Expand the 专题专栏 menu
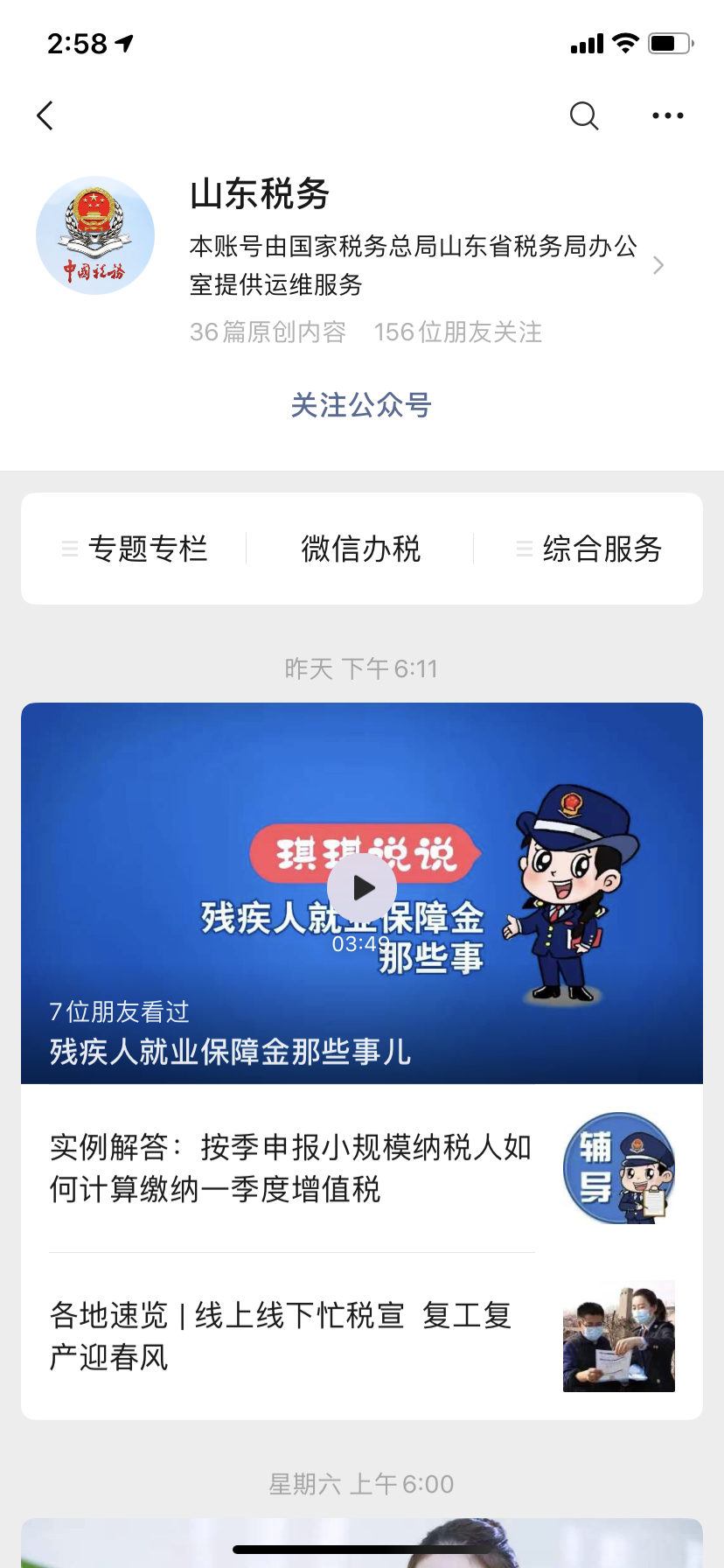Screen dimensions: 724x1568 pyautogui.click(x=135, y=549)
